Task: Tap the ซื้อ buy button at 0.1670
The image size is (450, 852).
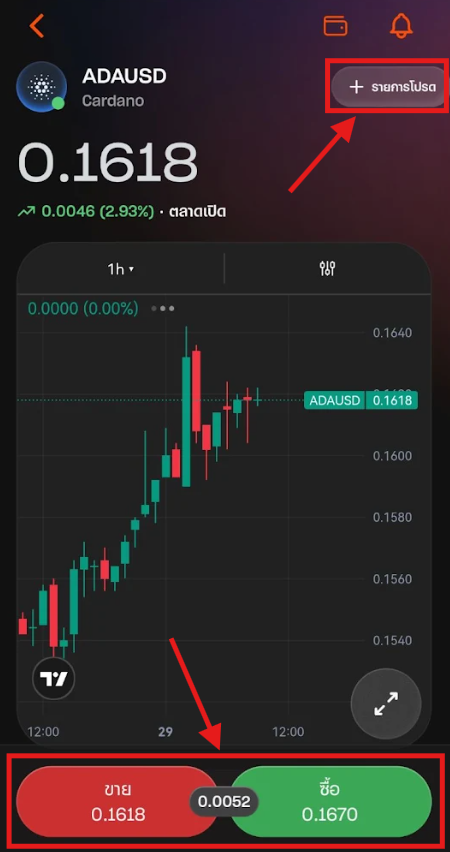Action: point(332,803)
